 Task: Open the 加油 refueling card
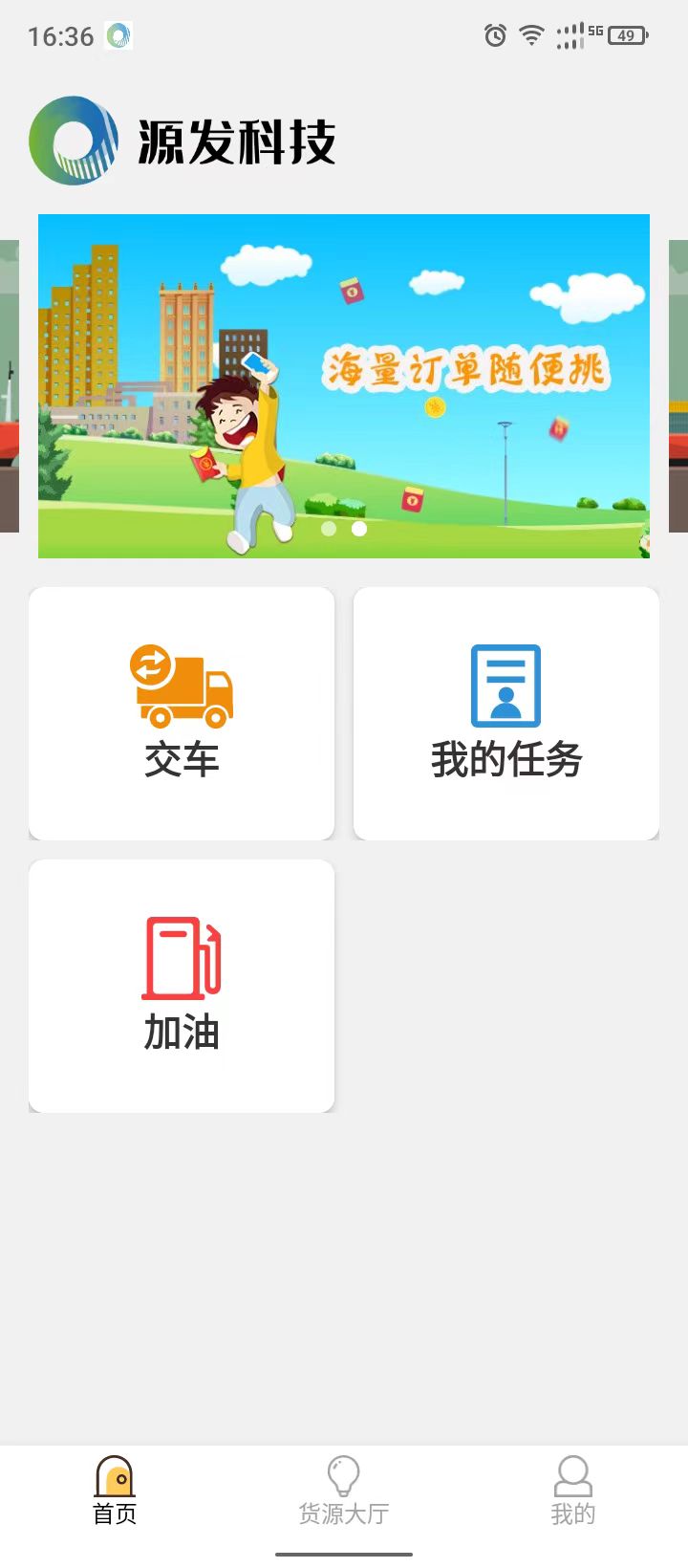tap(182, 985)
